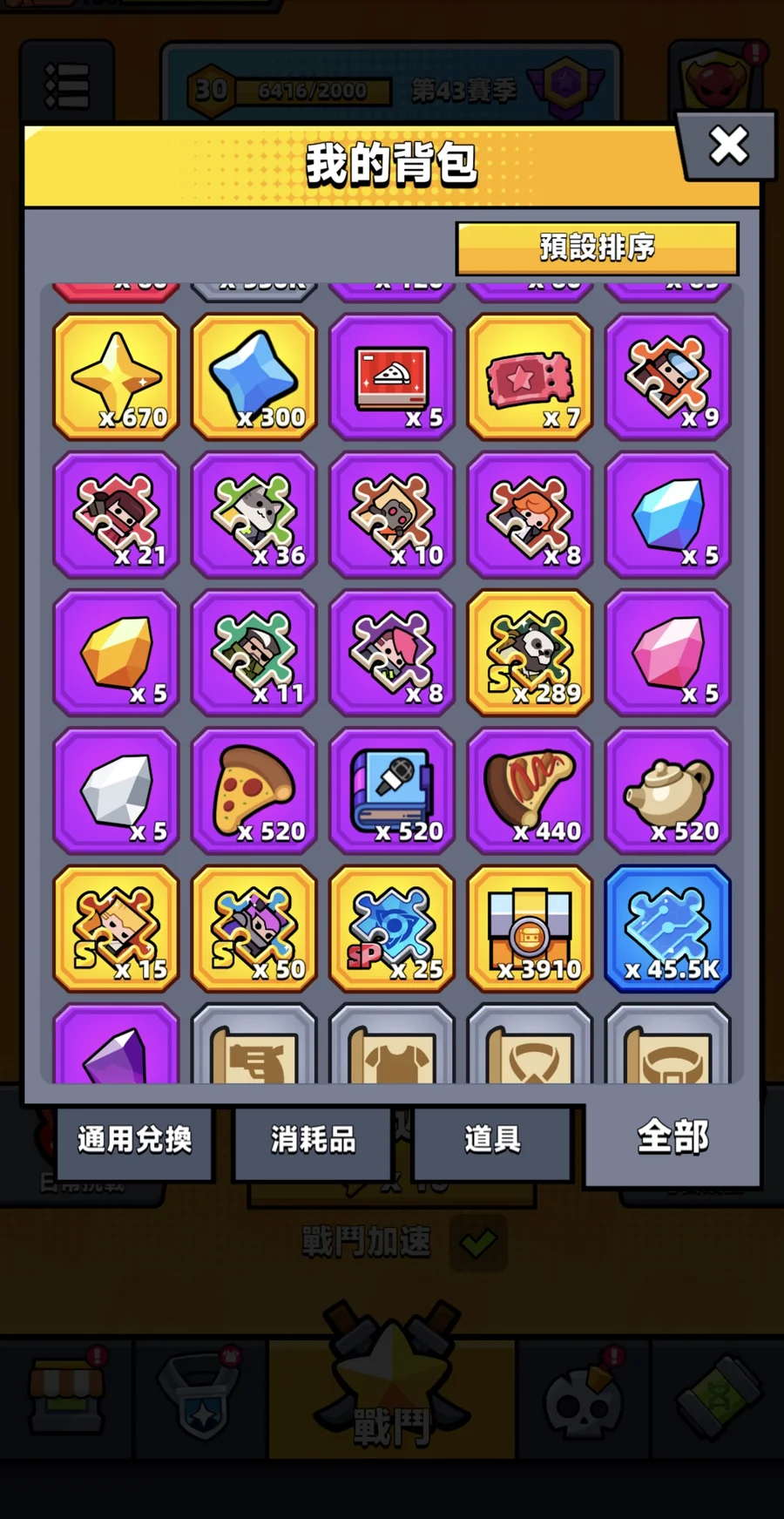Open the blue diamond item x300
The height and width of the screenshot is (1519, 784).
click(254, 376)
